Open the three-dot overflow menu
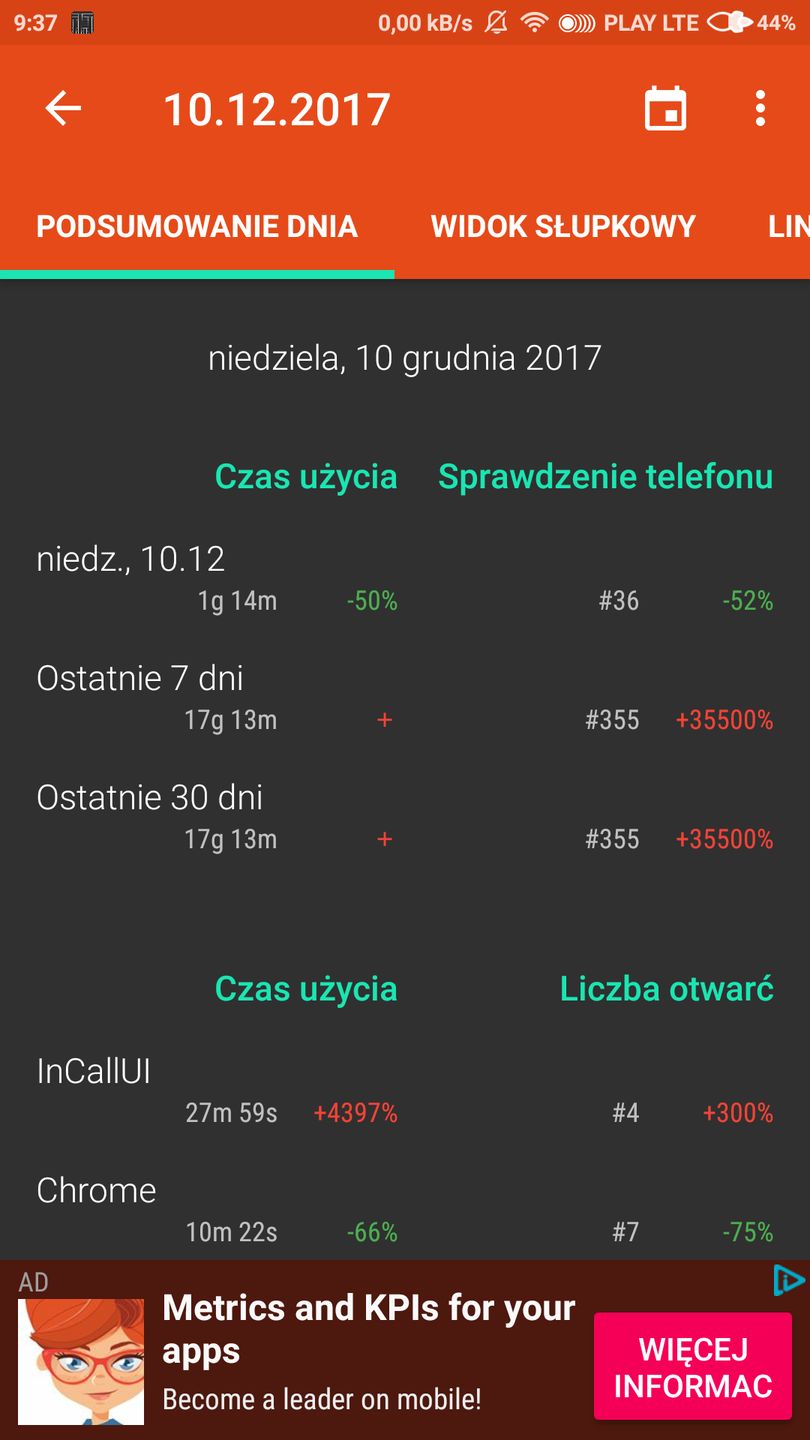Screen dimensions: 810x1440 (x=759, y=107)
